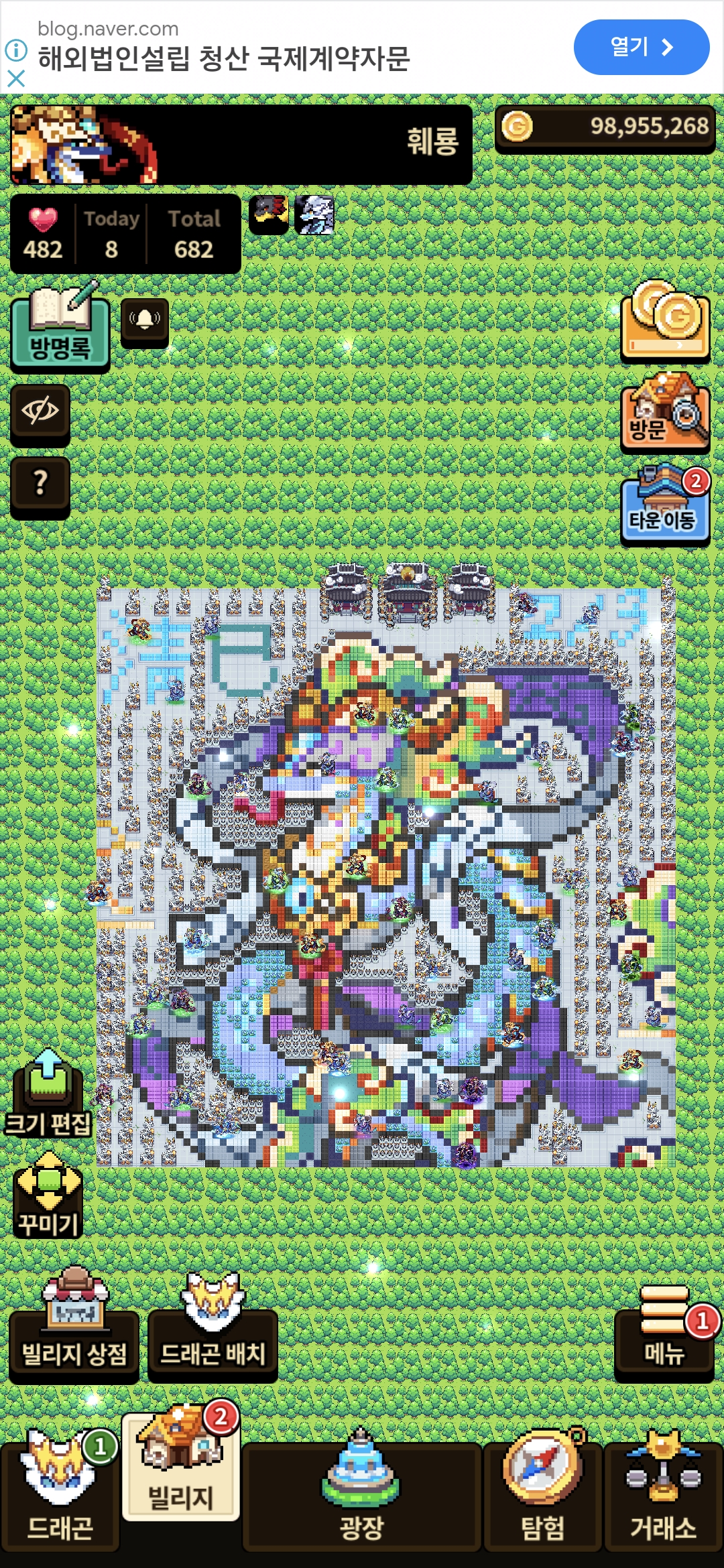
Task: Open 타운 이동 town travel
Action: 665,507
